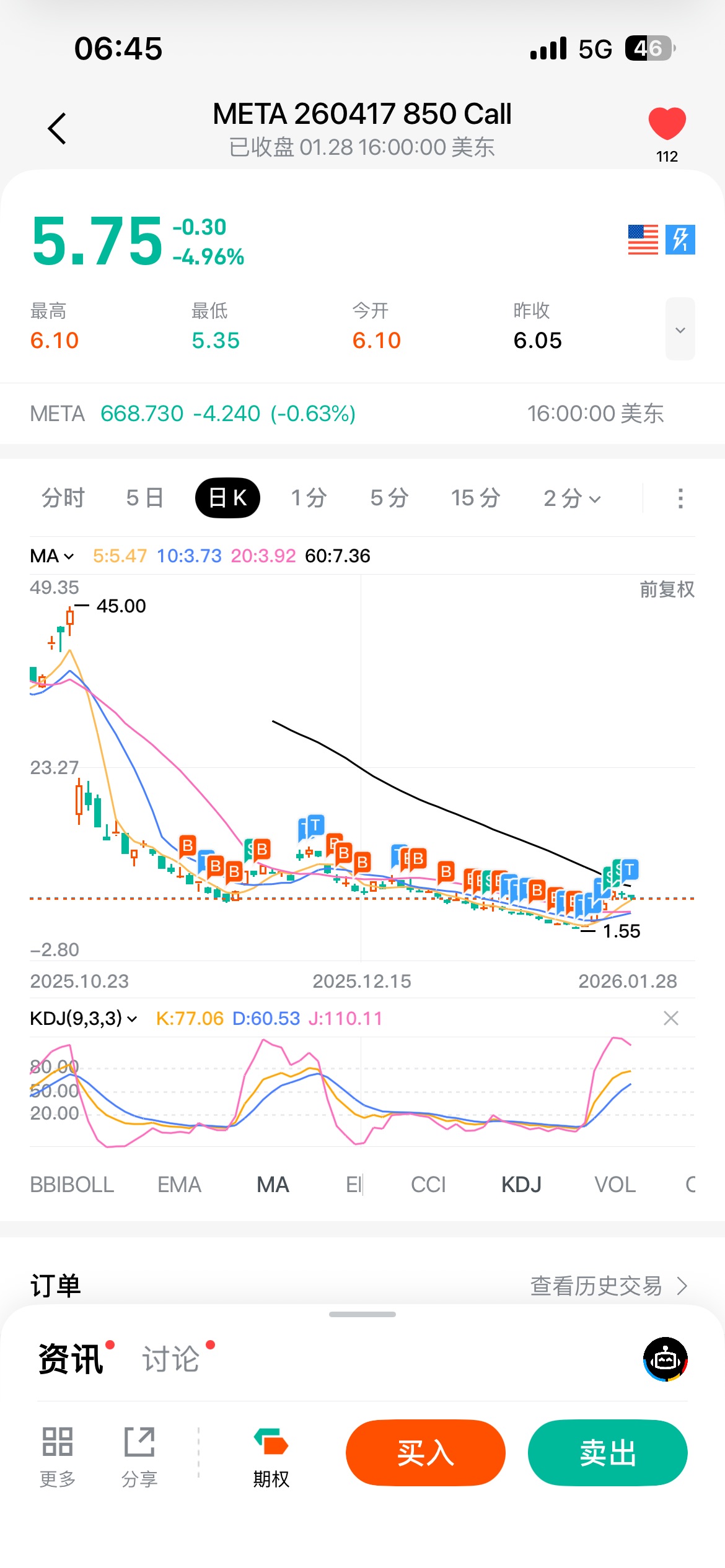
Task: View trade history via 查看历史交易
Action: tap(608, 1286)
